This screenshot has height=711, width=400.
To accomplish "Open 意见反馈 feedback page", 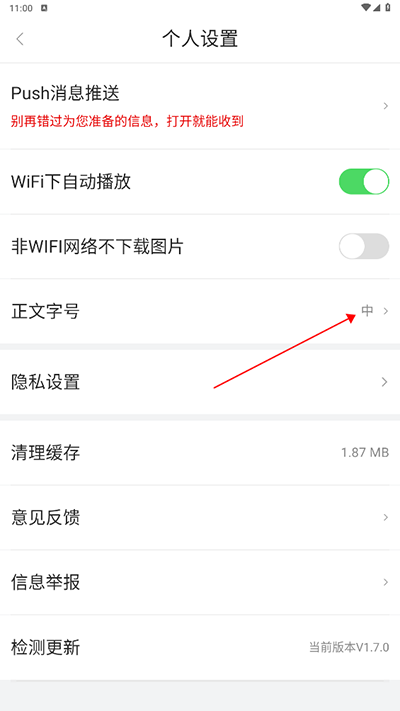I will (200, 517).
